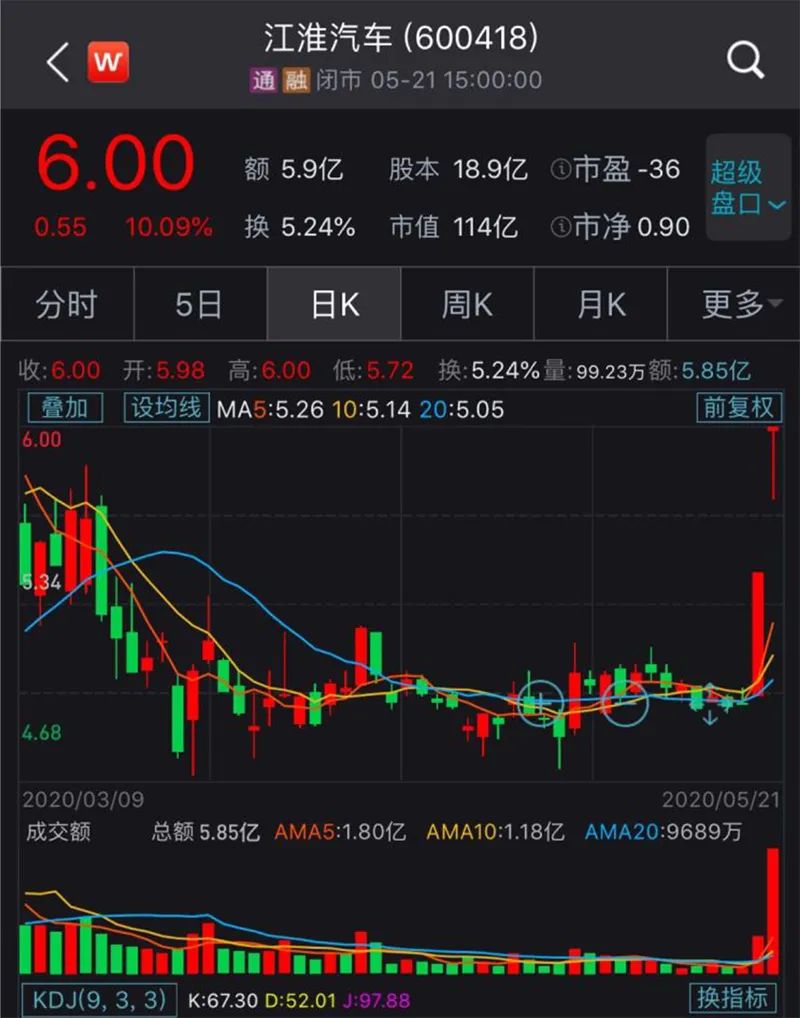Open 设均线 moving average settings
800x1018 pixels.
[x=166, y=408]
